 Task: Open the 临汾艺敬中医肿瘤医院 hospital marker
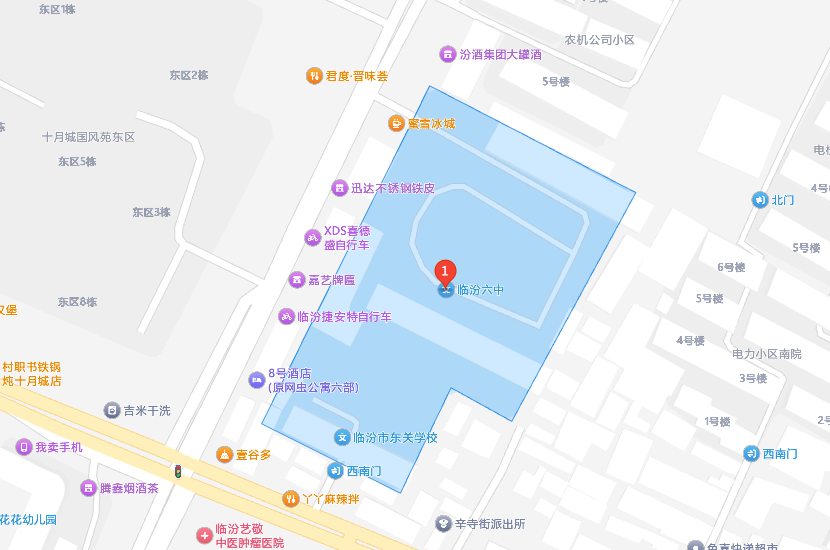click(204, 535)
